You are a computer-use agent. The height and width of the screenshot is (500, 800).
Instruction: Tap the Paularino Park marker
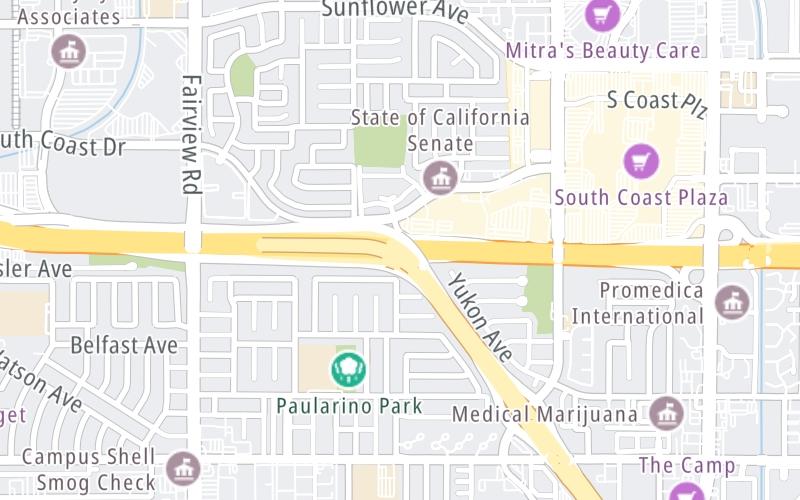[x=348, y=371]
